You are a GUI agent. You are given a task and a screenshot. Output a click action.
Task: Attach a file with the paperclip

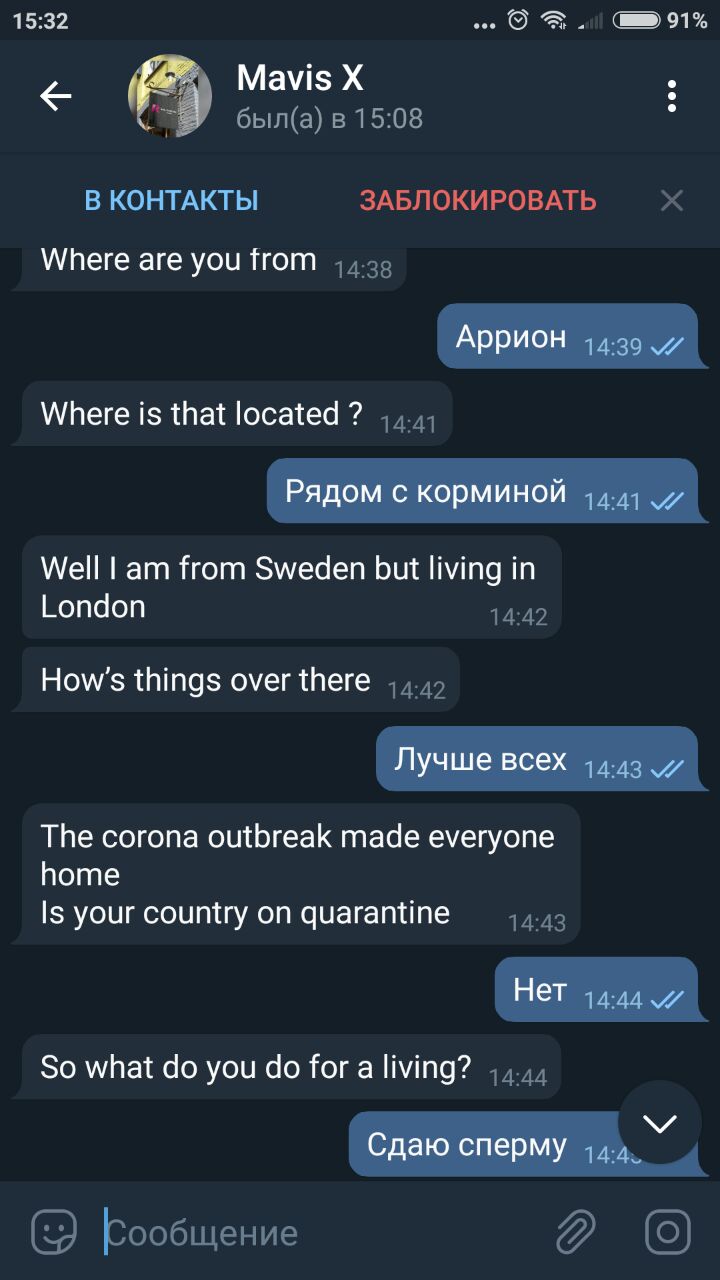(576, 1232)
